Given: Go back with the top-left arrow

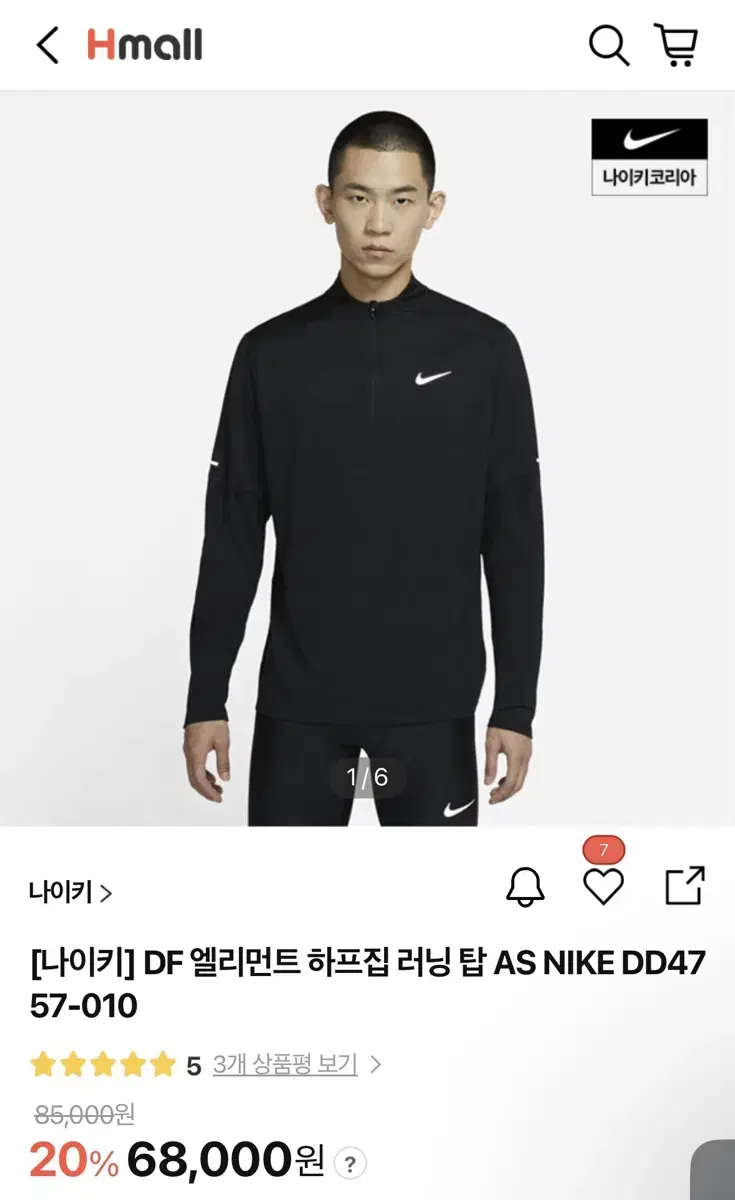Looking at the screenshot, I should 47,45.
